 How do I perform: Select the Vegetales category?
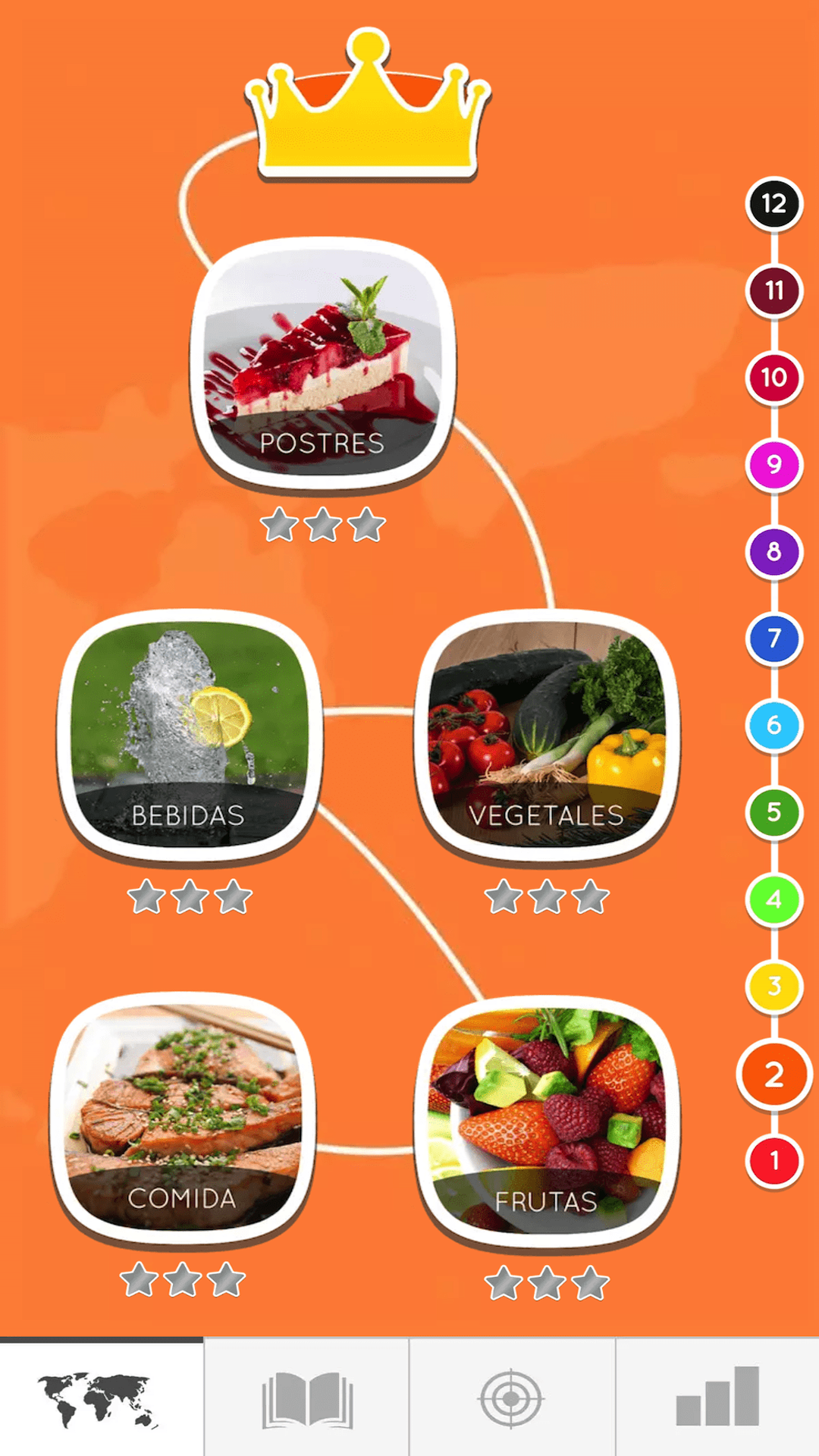point(547,734)
